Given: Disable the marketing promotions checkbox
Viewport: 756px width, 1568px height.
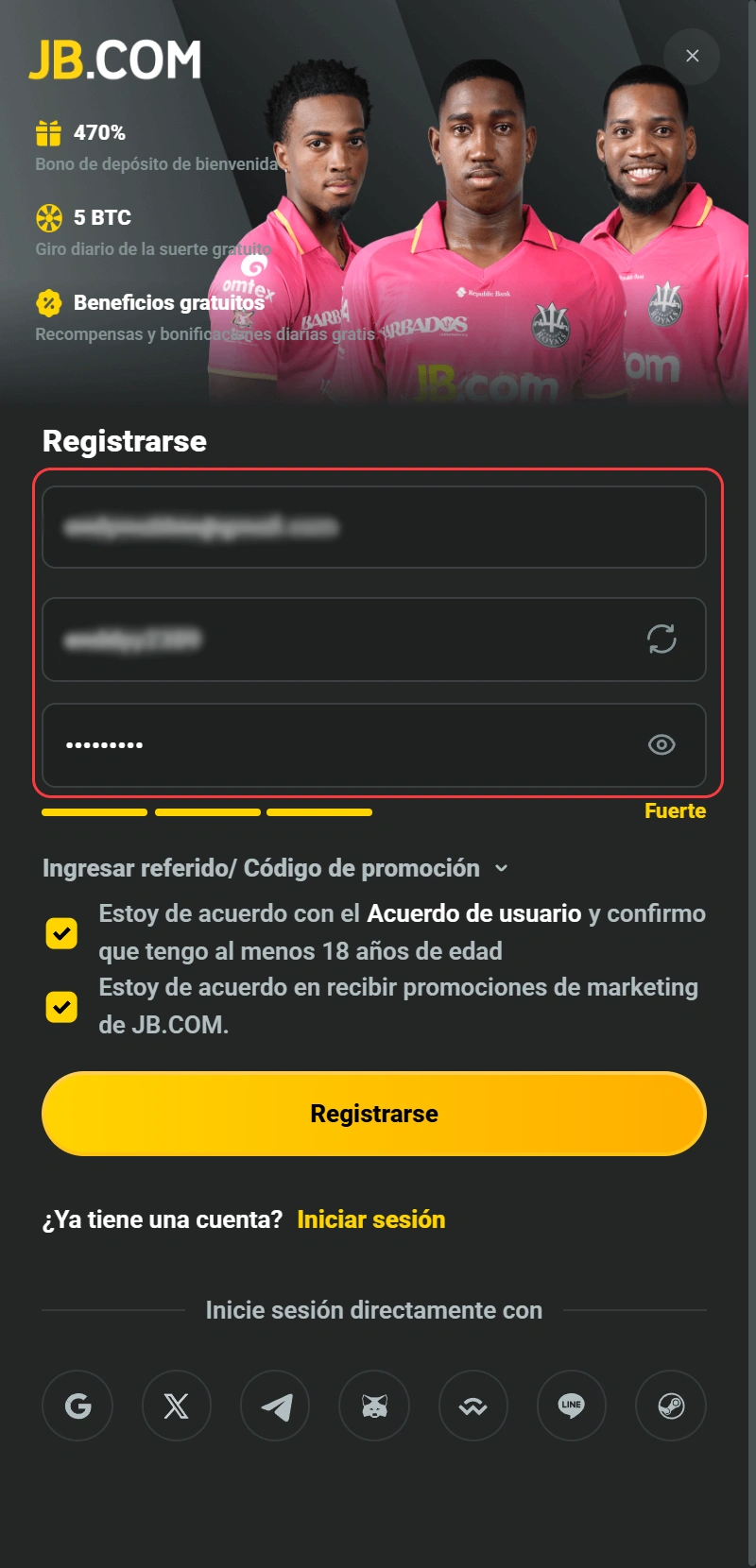Looking at the screenshot, I should coord(61,1007).
